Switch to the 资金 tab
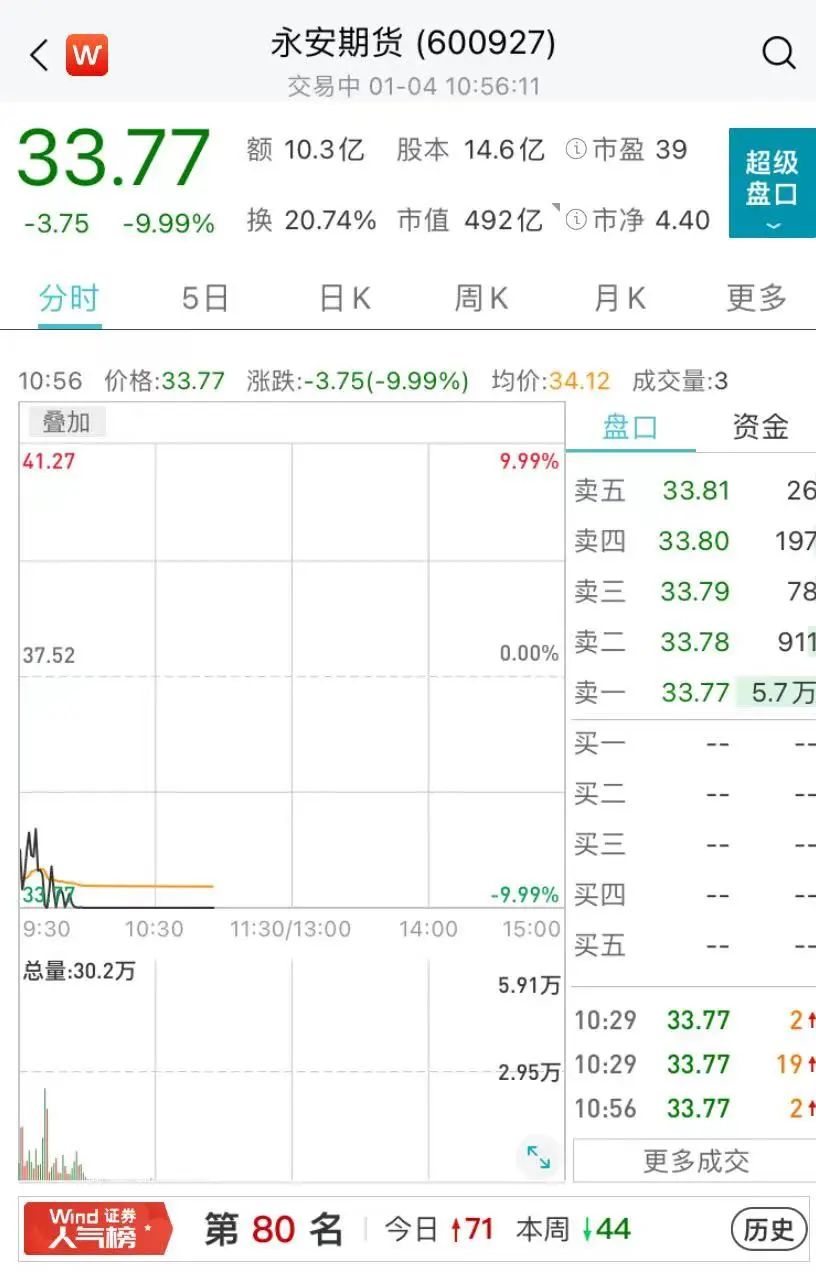The height and width of the screenshot is (1272, 816). click(x=760, y=427)
